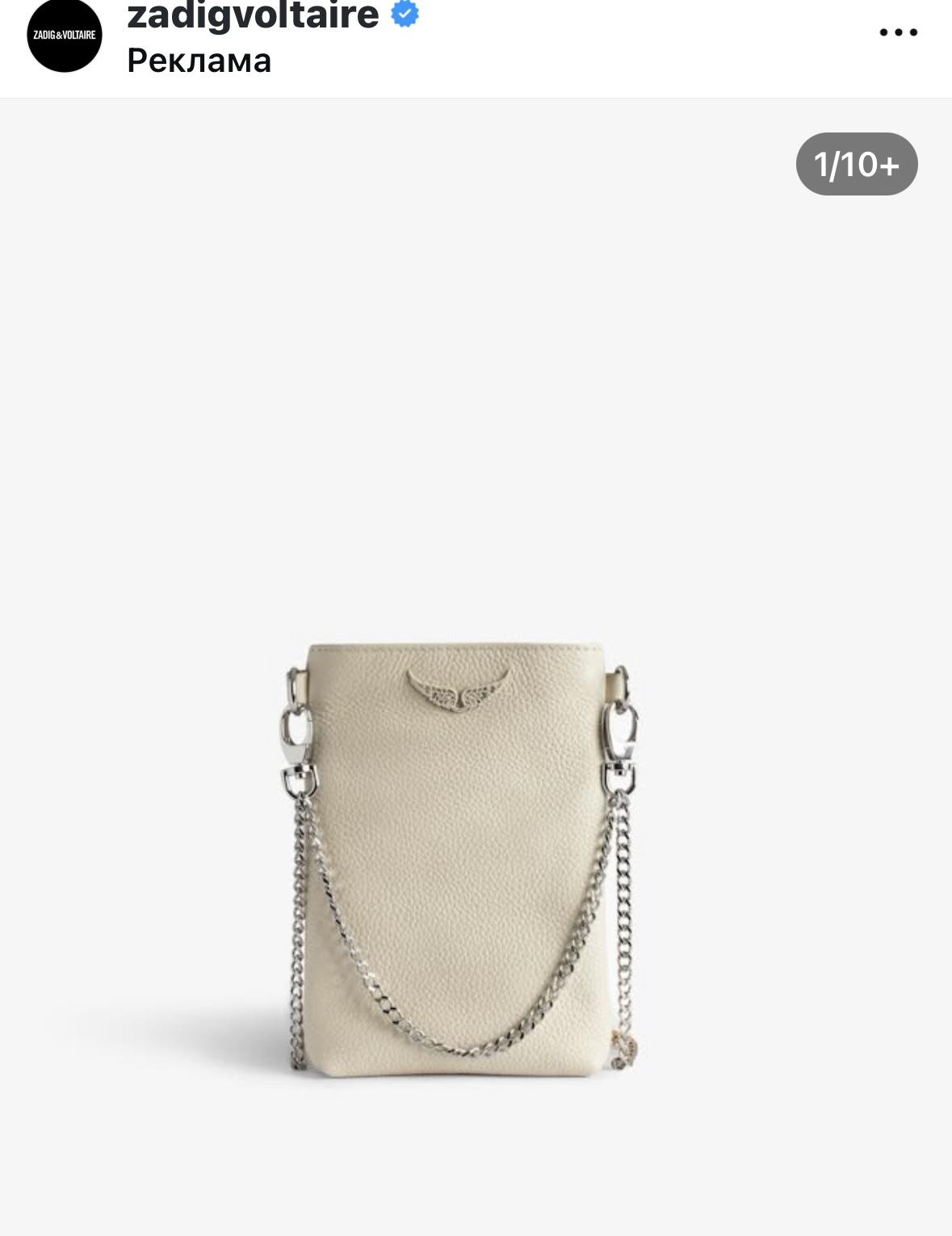Open the three-dot options menu

pos(898,33)
